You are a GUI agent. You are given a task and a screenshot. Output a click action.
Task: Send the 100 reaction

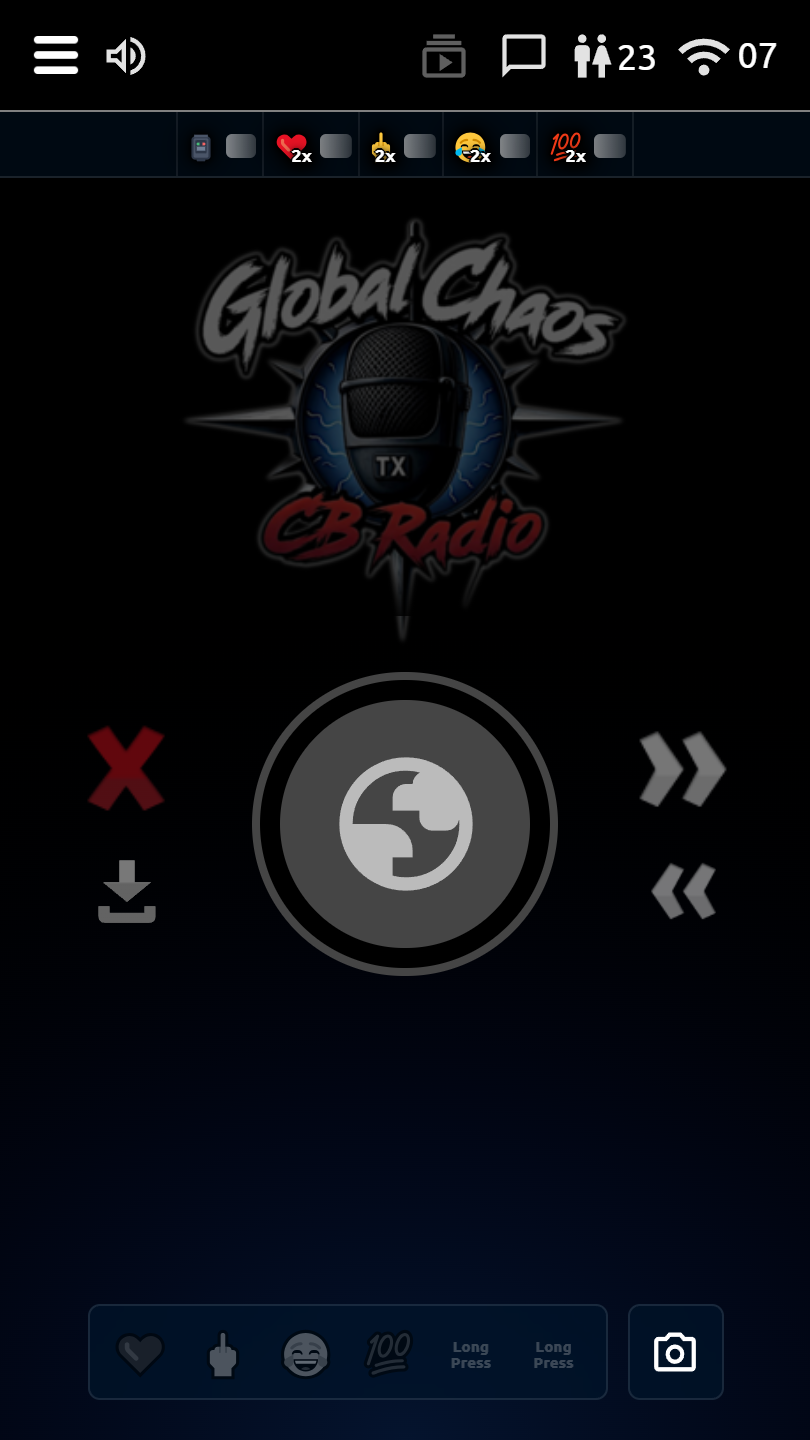[388, 1354]
